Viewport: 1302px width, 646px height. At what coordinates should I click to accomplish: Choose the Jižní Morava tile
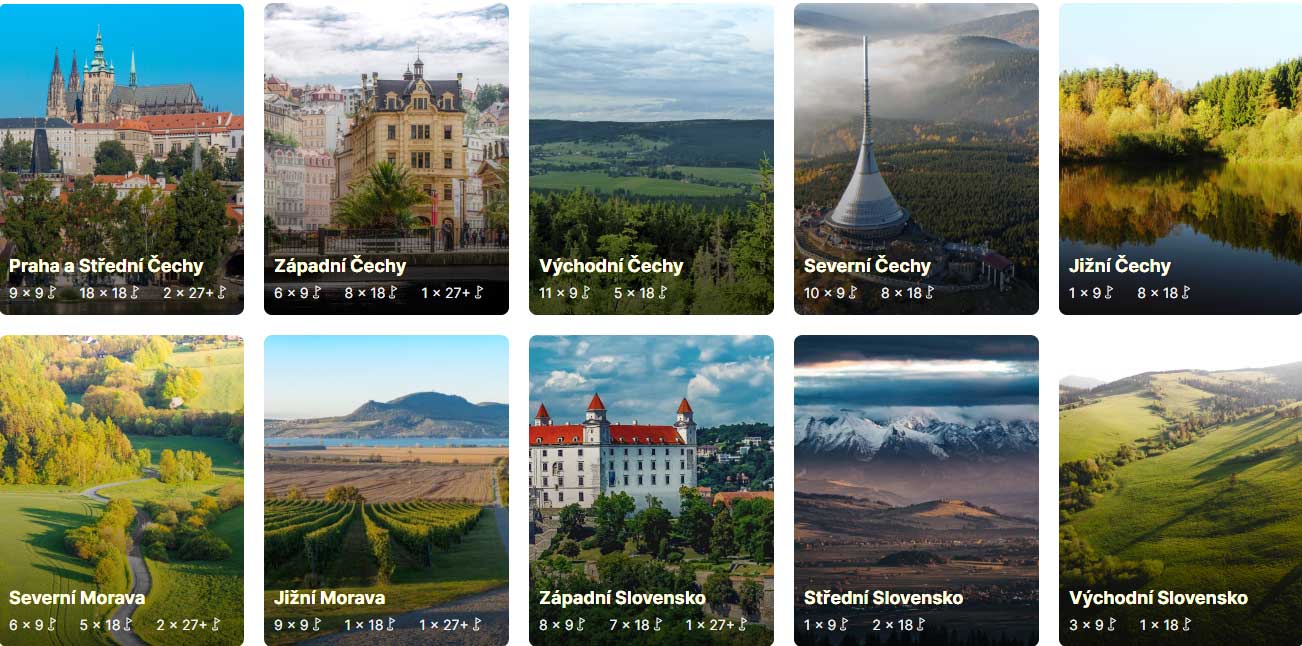click(386, 490)
